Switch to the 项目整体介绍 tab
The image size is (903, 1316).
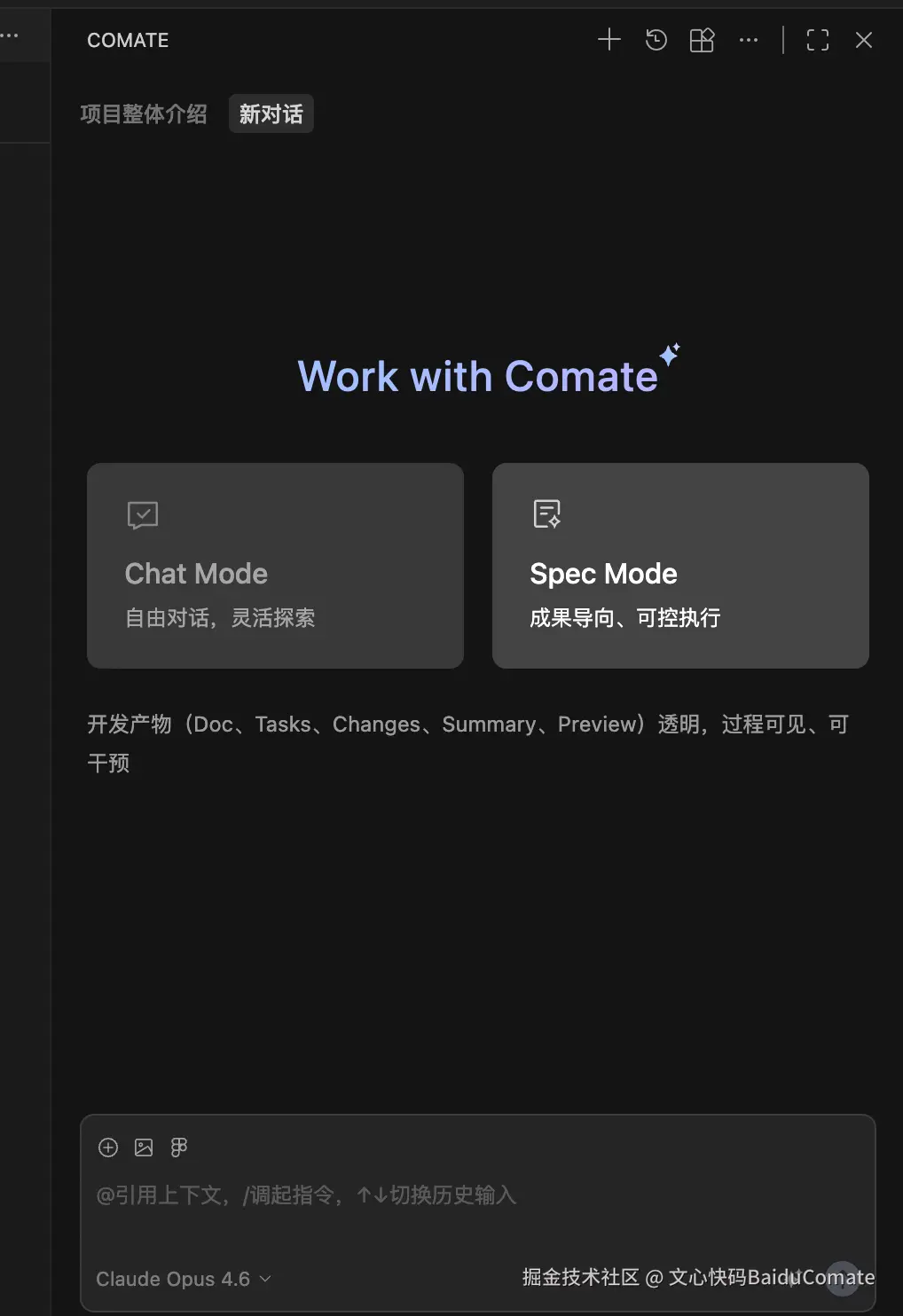[144, 114]
